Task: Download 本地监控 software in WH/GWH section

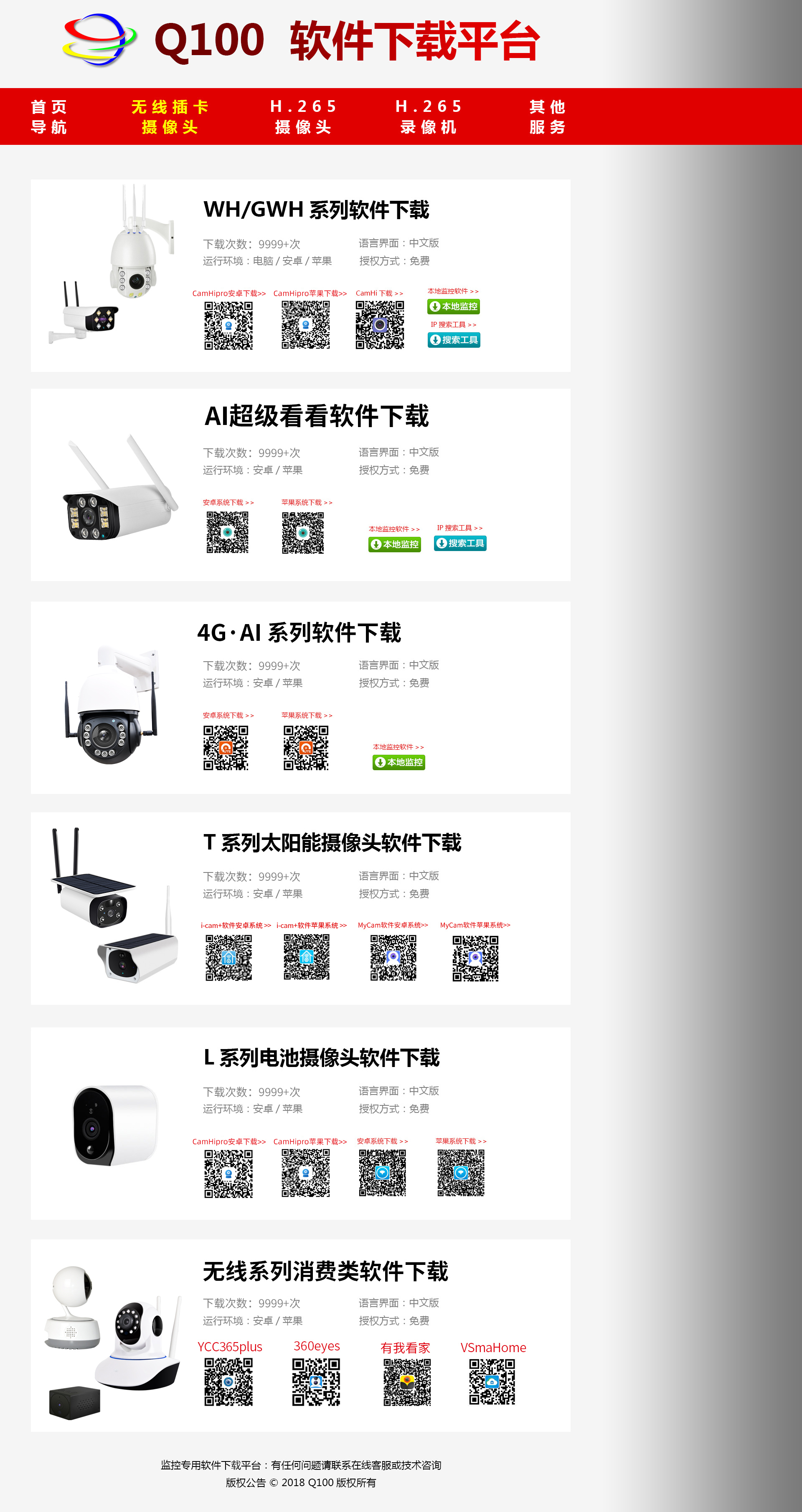Action: pyautogui.click(x=453, y=306)
